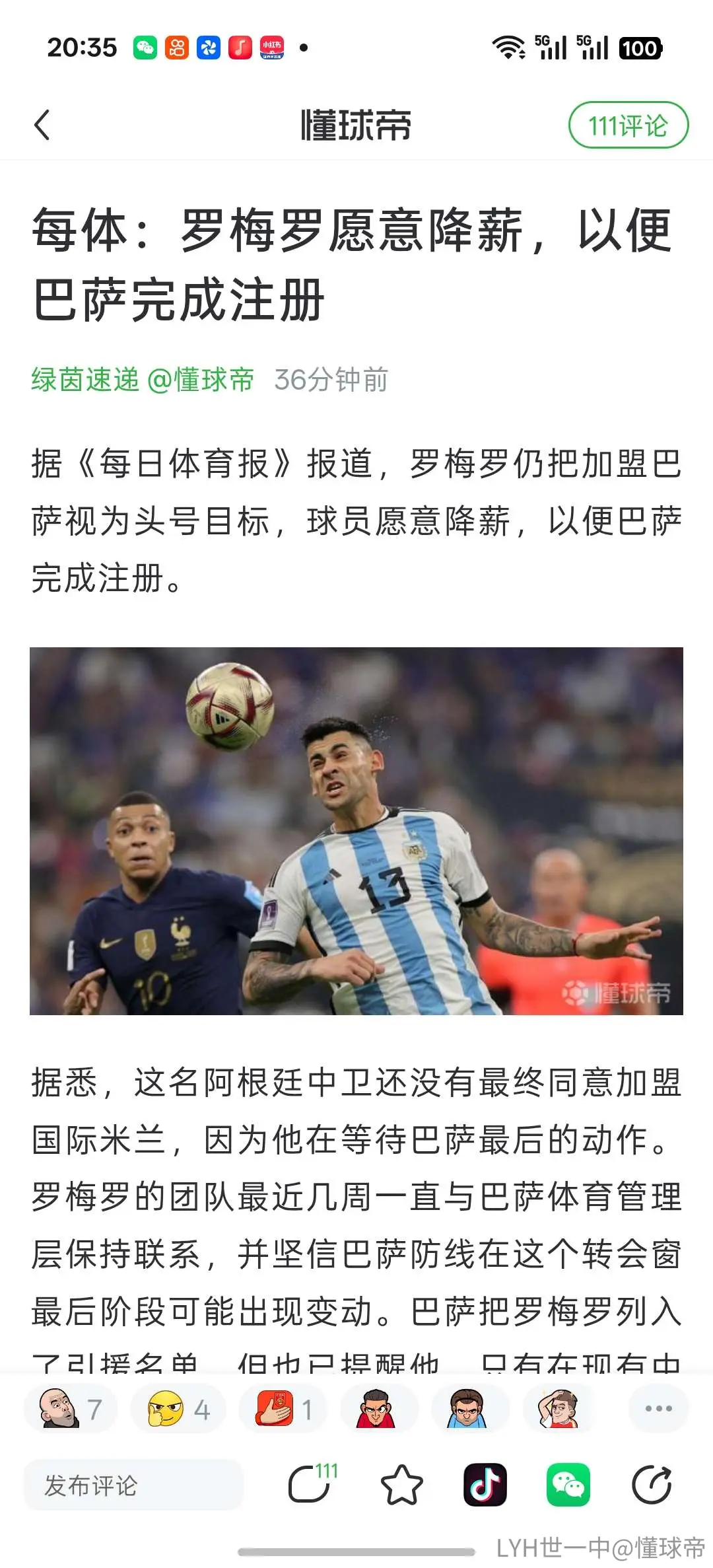This screenshot has height=1568, width=713.
Task: Show more reaction emojis via three dots
Action: coord(659,1409)
